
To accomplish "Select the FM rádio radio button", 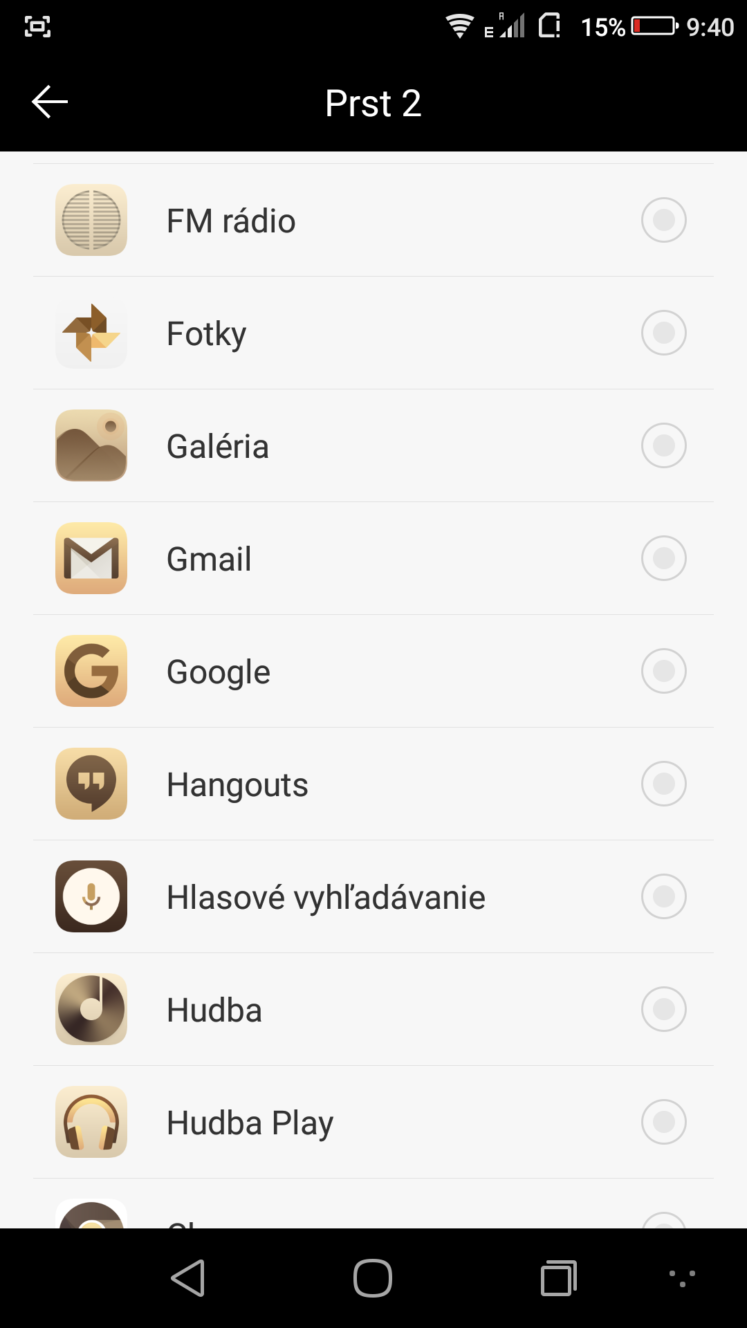I will coord(663,220).
